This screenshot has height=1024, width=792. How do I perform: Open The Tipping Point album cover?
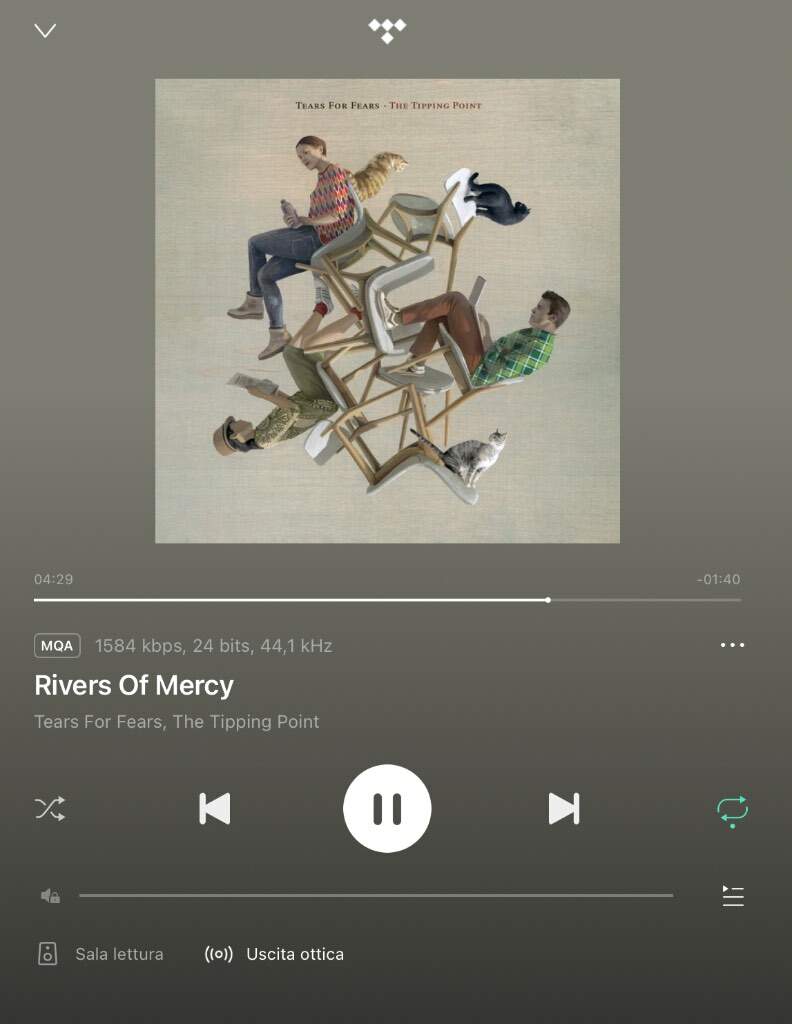[387, 310]
